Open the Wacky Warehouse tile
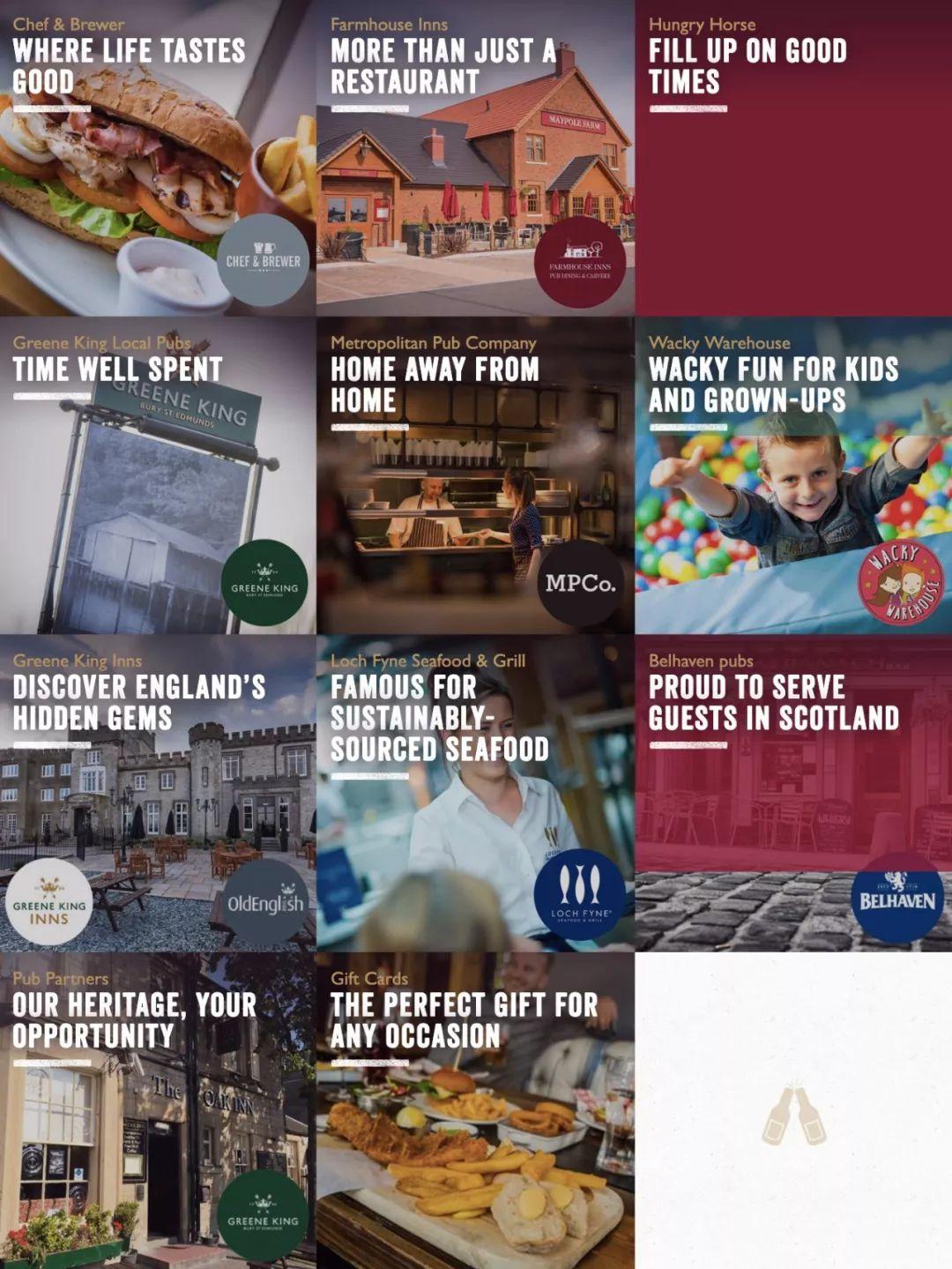Image resolution: width=952 pixels, height=1269 pixels. coord(793,476)
